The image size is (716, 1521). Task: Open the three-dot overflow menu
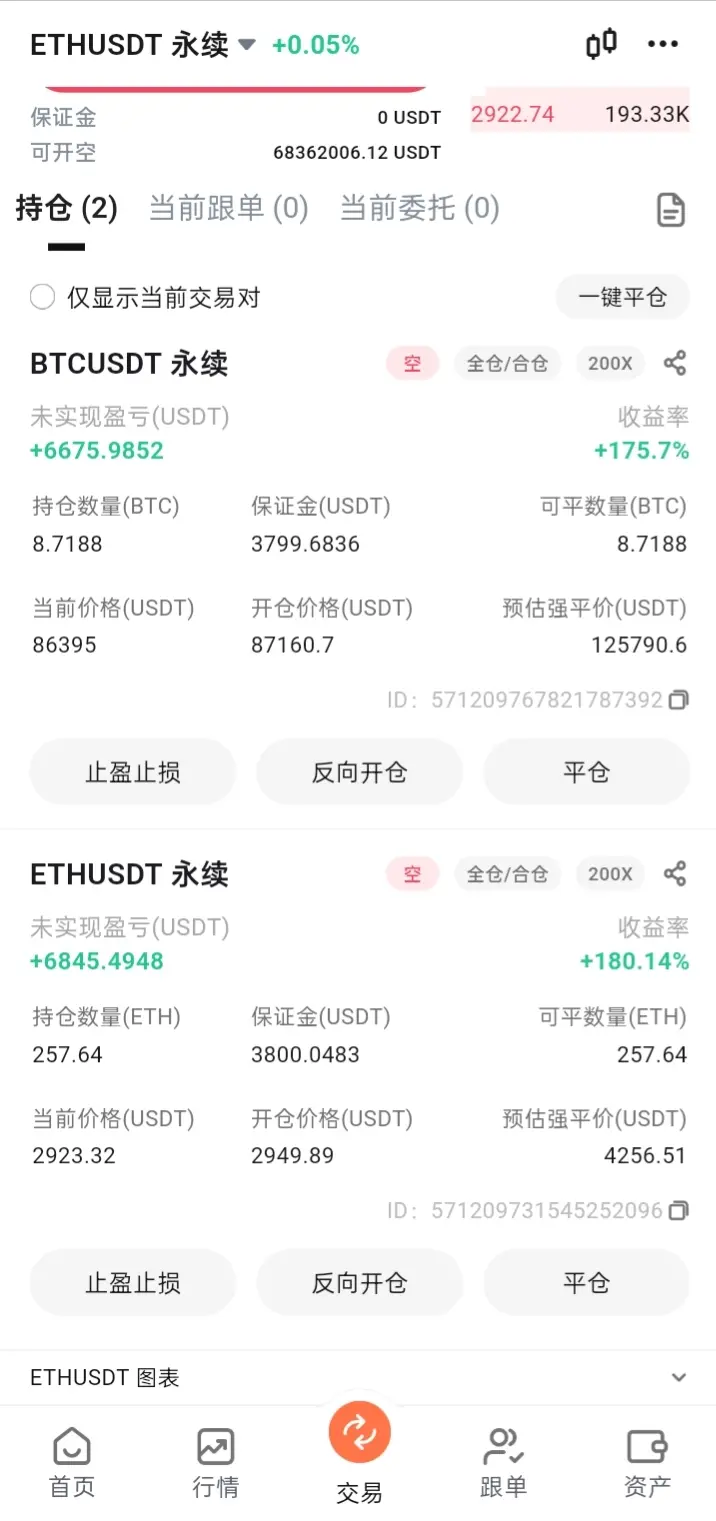[x=663, y=44]
